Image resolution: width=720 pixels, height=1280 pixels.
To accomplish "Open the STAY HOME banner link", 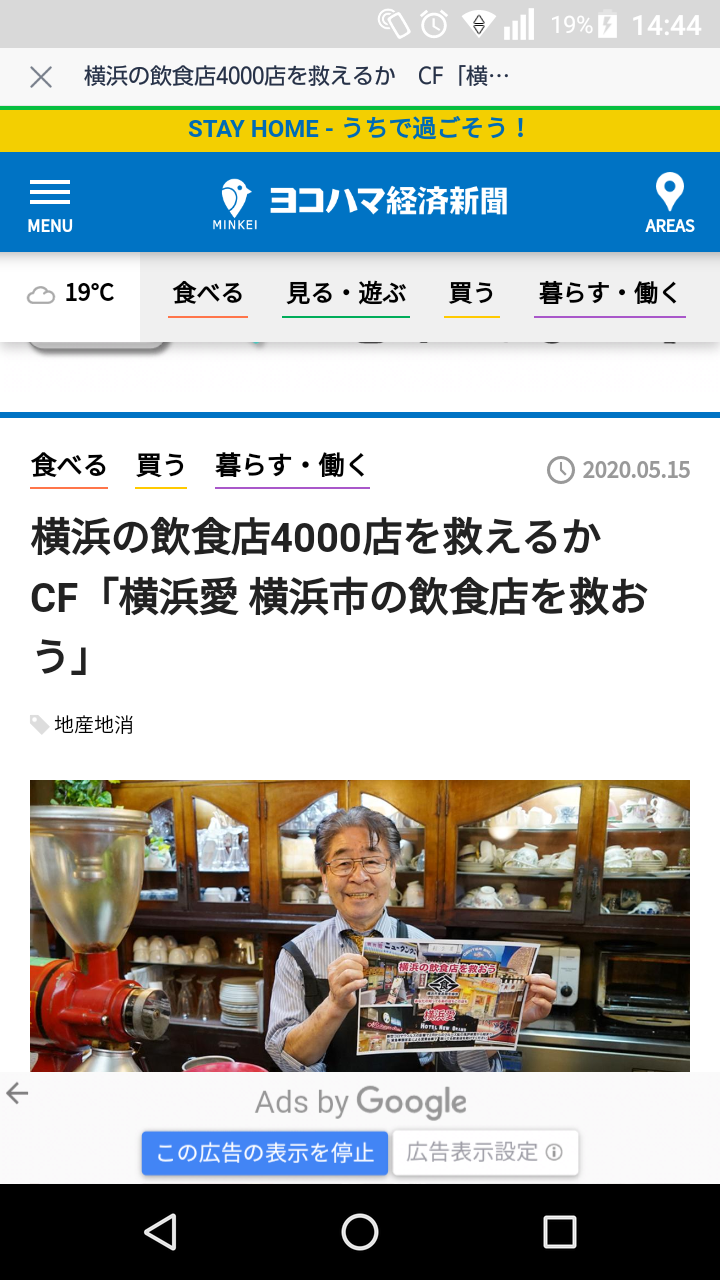I will (359, 129).
